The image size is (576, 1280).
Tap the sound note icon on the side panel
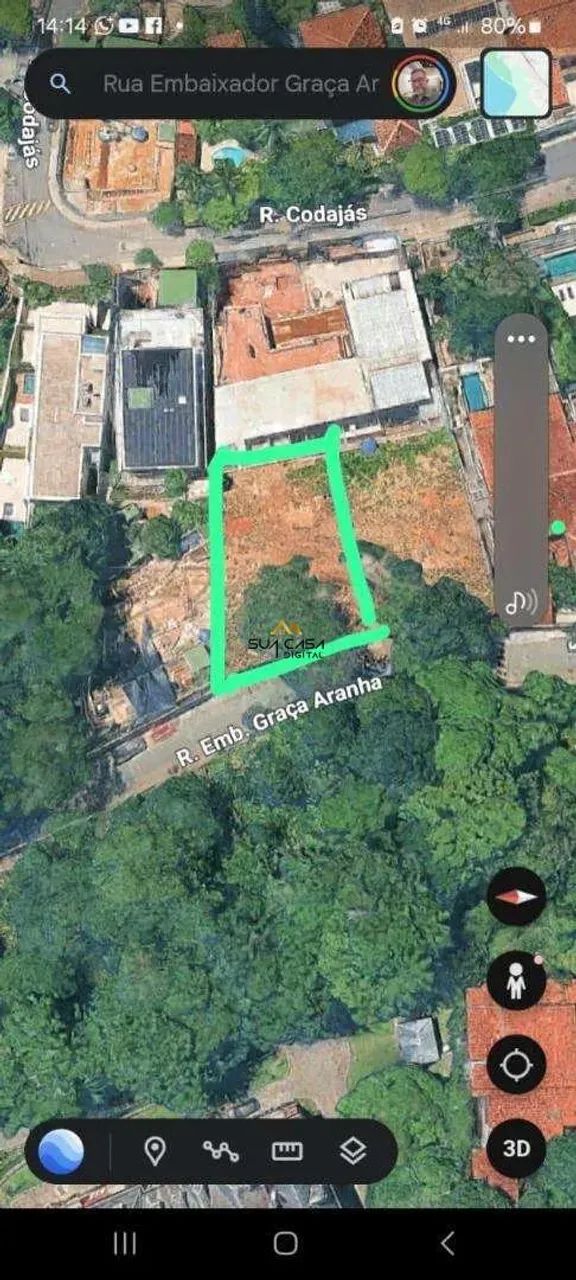point(521,601)
